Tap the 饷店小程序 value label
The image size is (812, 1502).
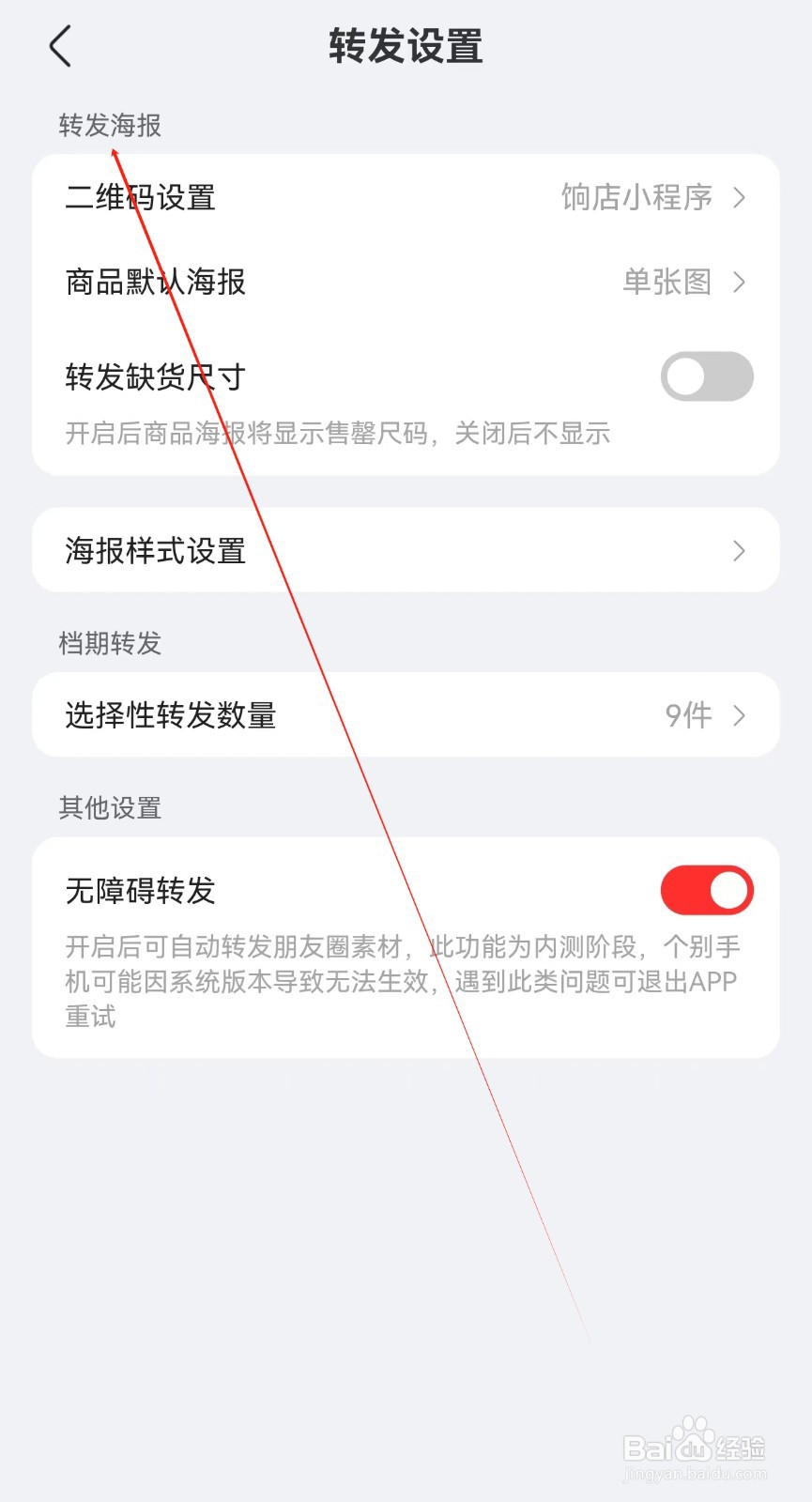pyautogui.click(x=638, y=198)
